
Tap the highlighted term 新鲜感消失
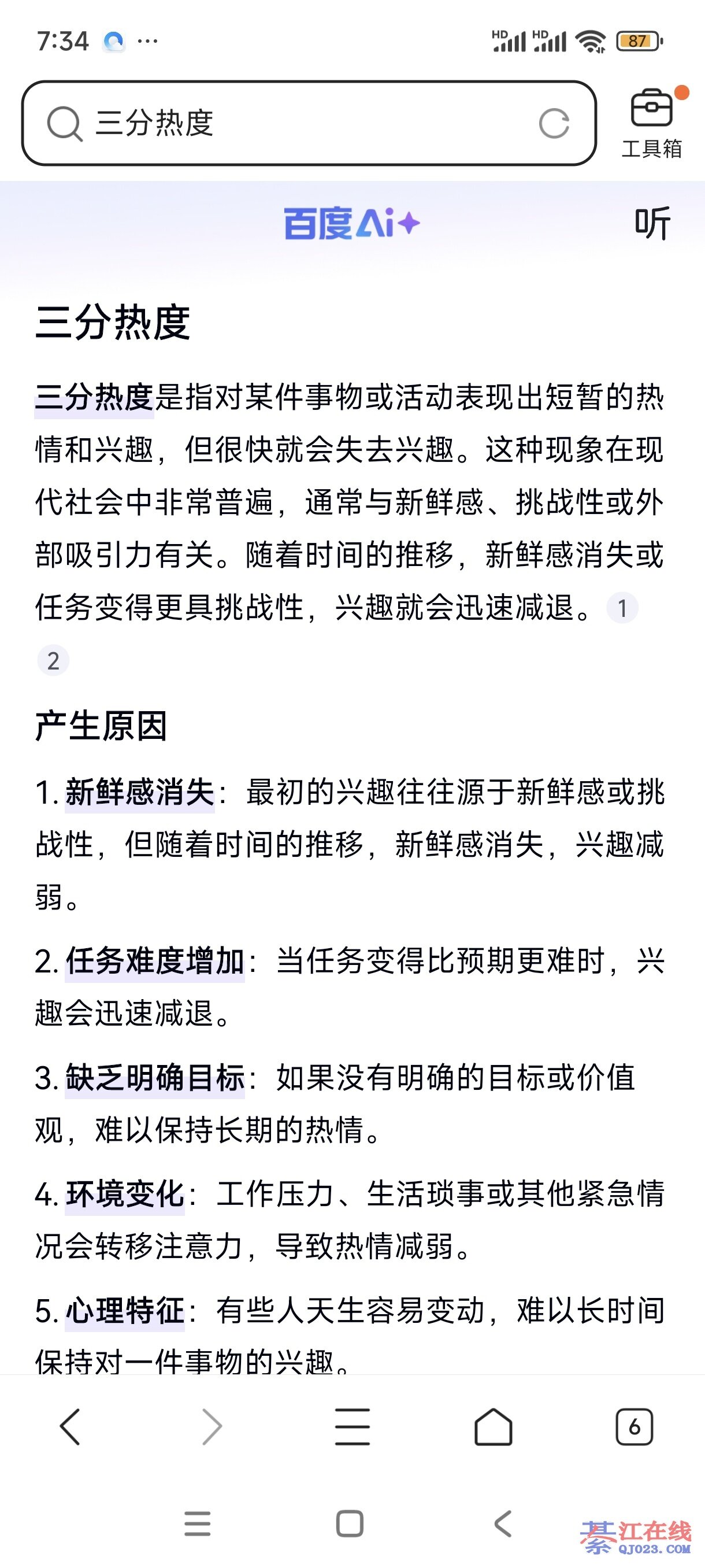click(140, 793)
